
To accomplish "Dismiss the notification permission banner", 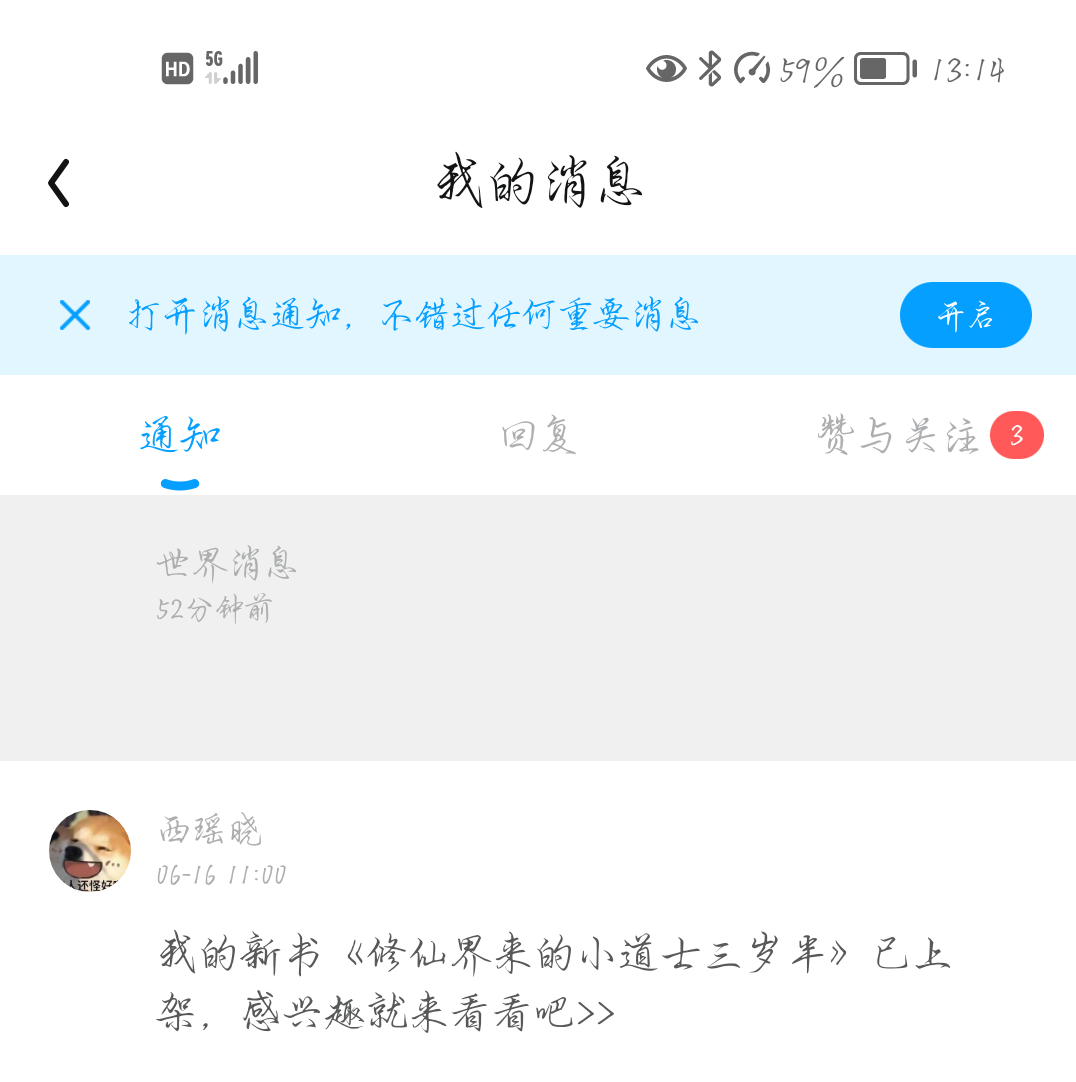I will (75, 315).
